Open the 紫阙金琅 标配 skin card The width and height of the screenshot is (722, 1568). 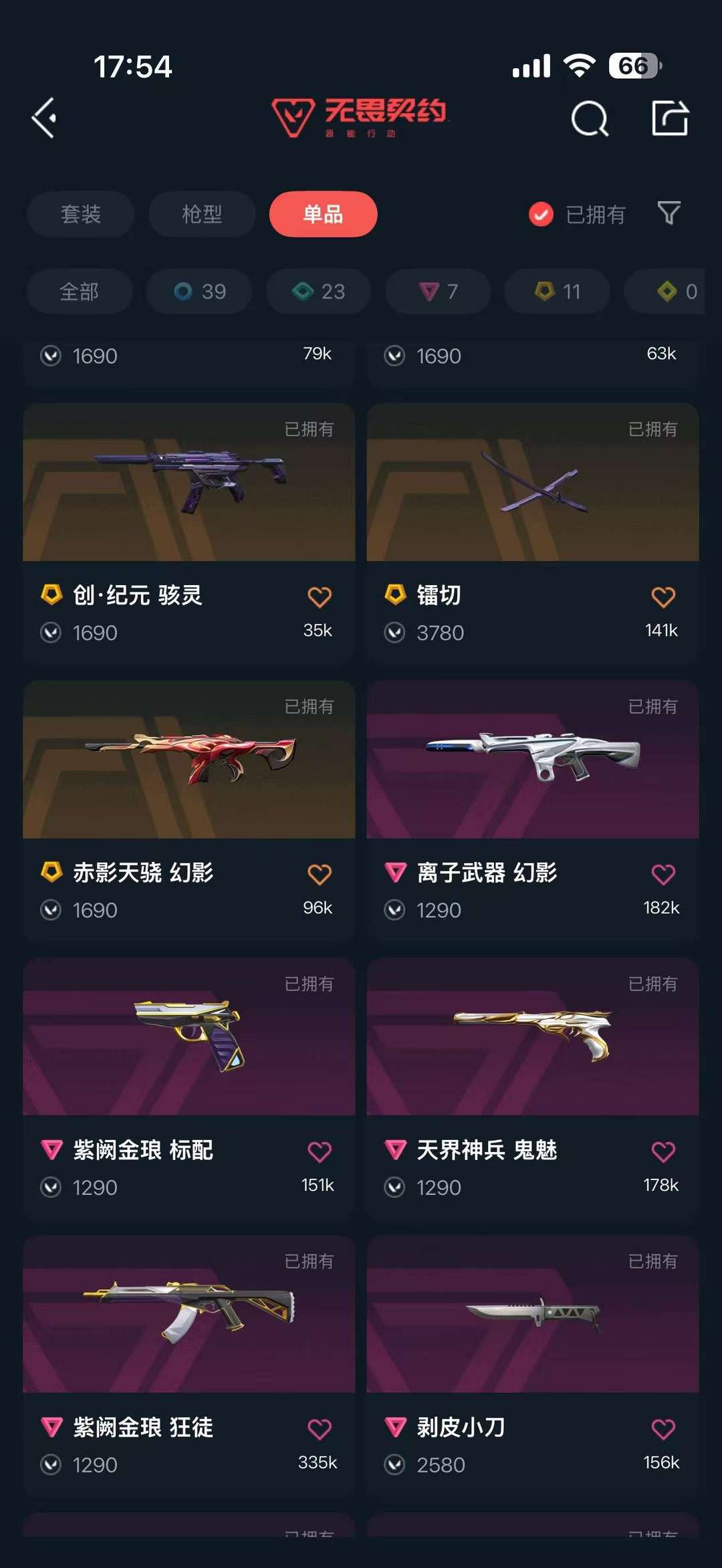[189, 1088]
